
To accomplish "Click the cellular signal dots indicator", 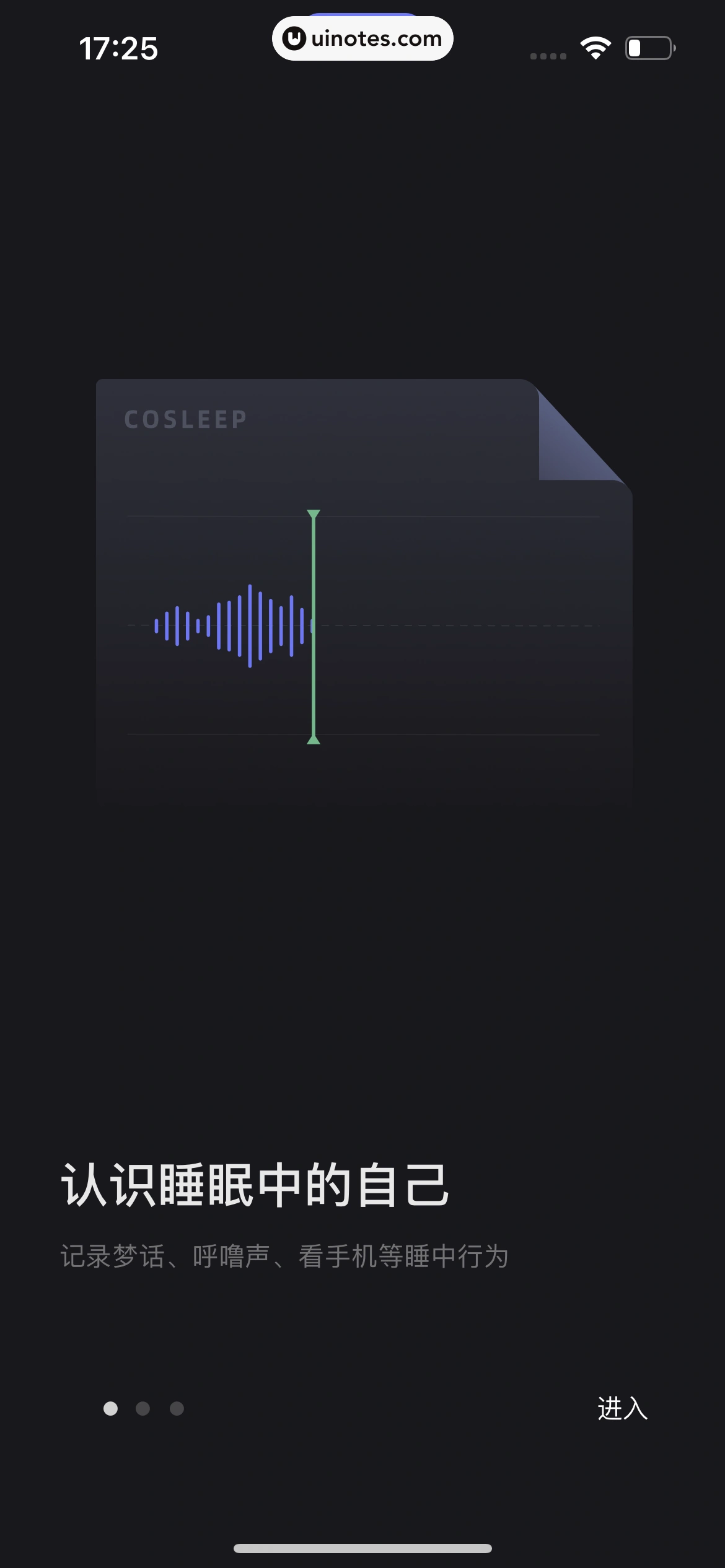I will [x=548, y=54].
